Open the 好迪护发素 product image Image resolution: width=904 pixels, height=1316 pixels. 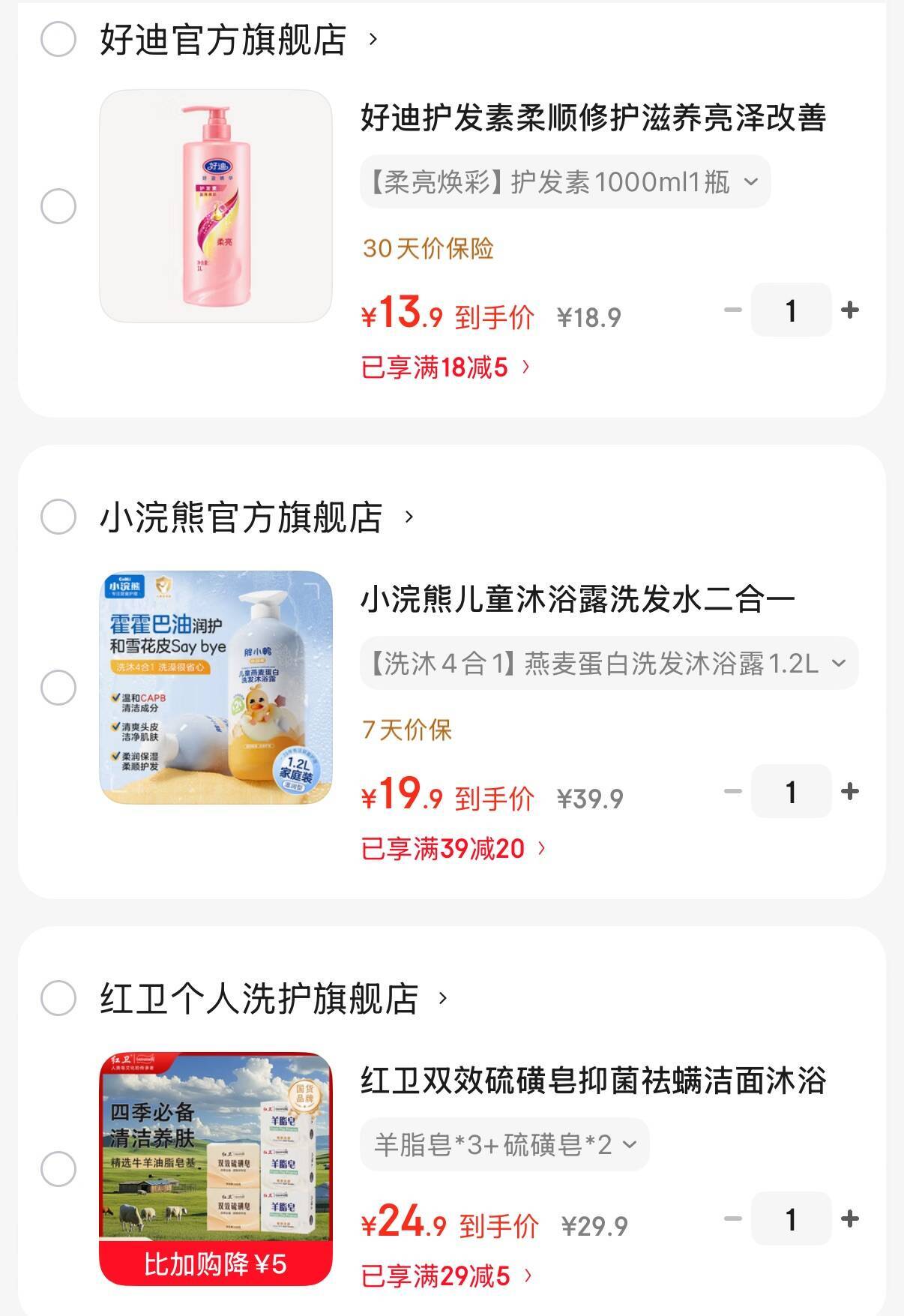216,206
